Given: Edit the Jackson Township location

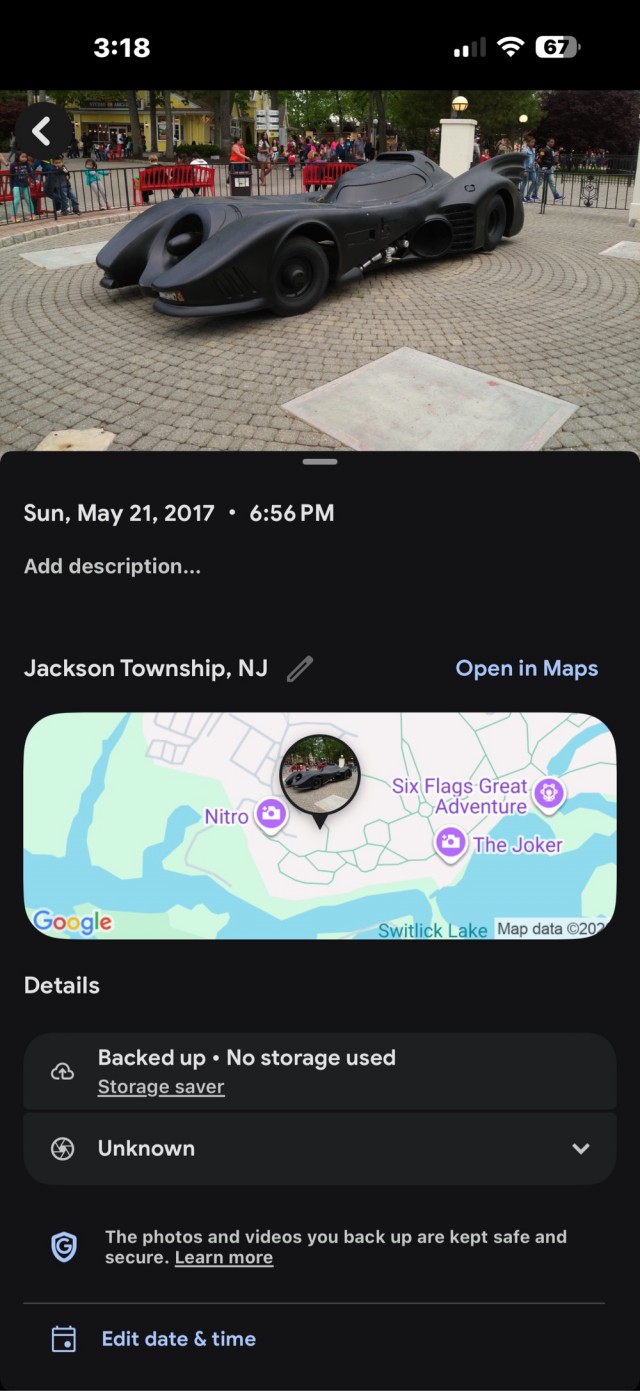Looking at the screenshot, I should (300, 668).
